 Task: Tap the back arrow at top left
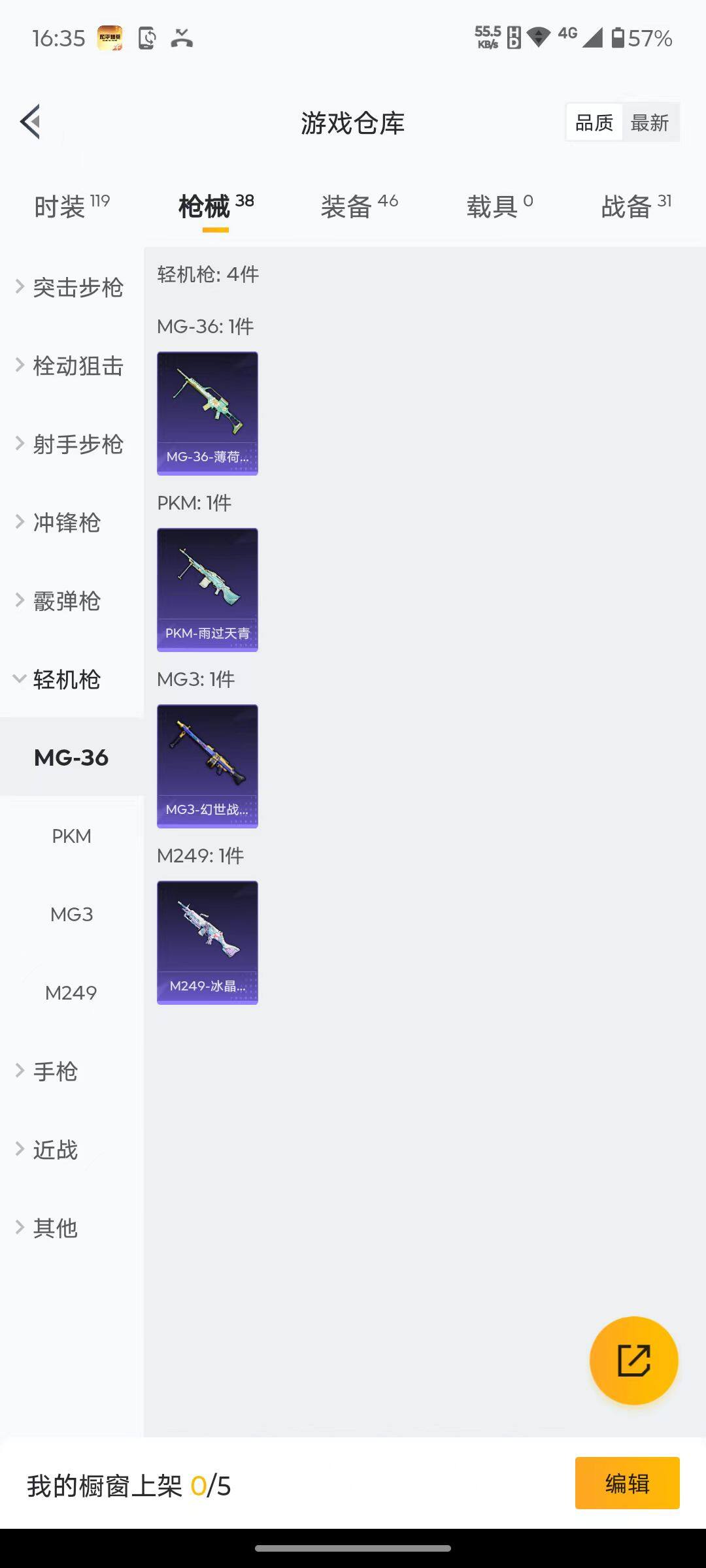coord(29,122)
